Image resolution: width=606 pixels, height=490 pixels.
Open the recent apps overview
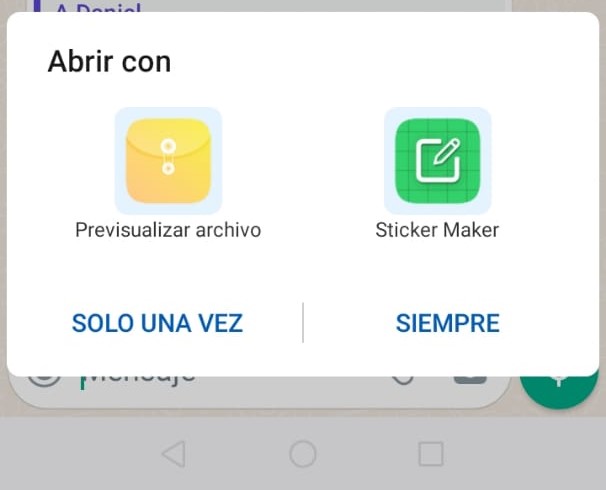(431, 454)
